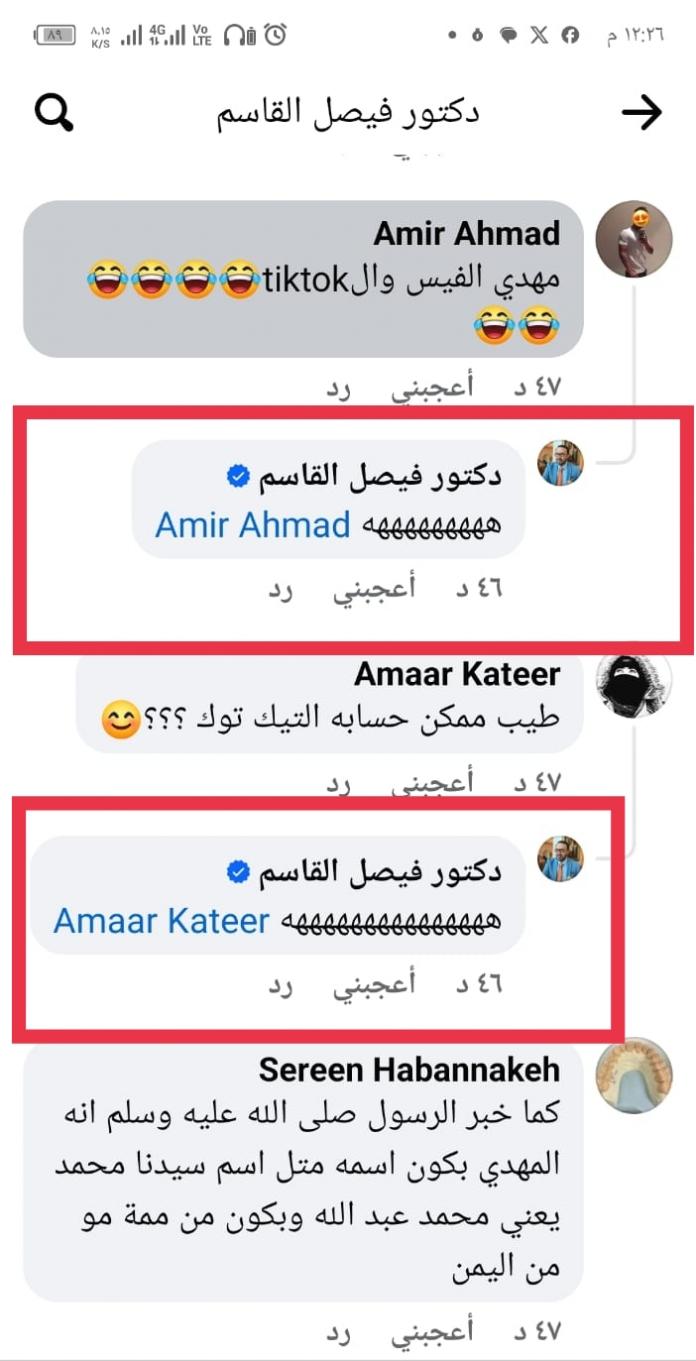Like Amir Ahmad's comment
The image size is (696, 1361).
click(432, 390)
